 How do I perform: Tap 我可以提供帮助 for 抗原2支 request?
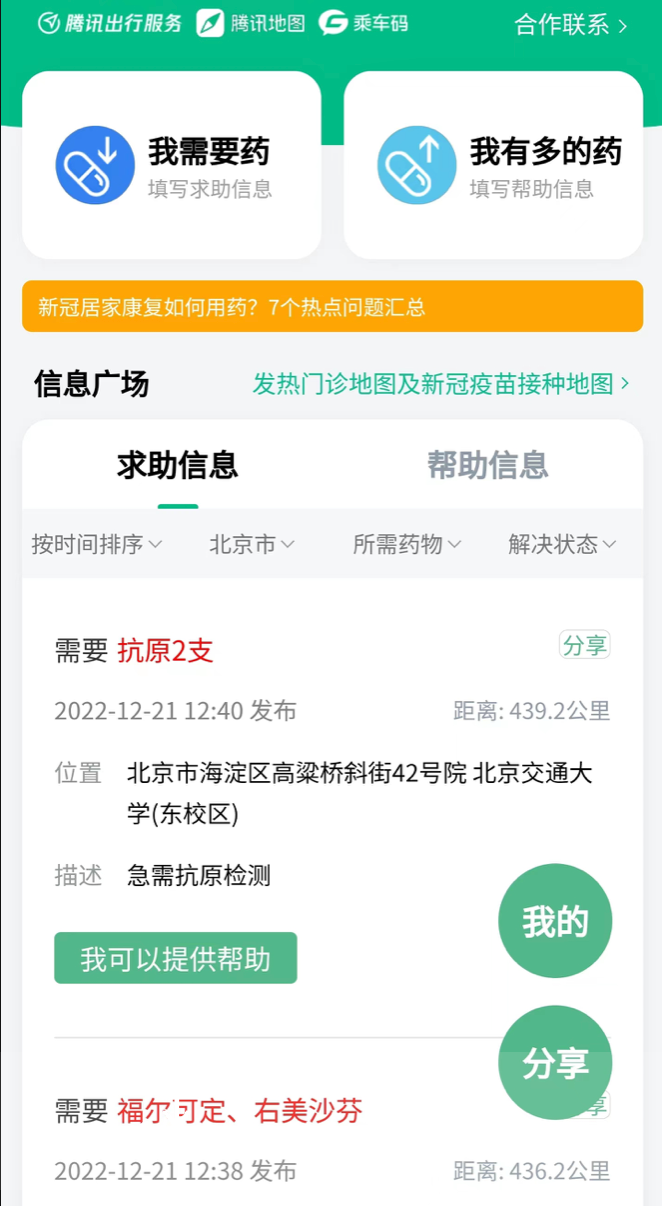coord(176,959)
